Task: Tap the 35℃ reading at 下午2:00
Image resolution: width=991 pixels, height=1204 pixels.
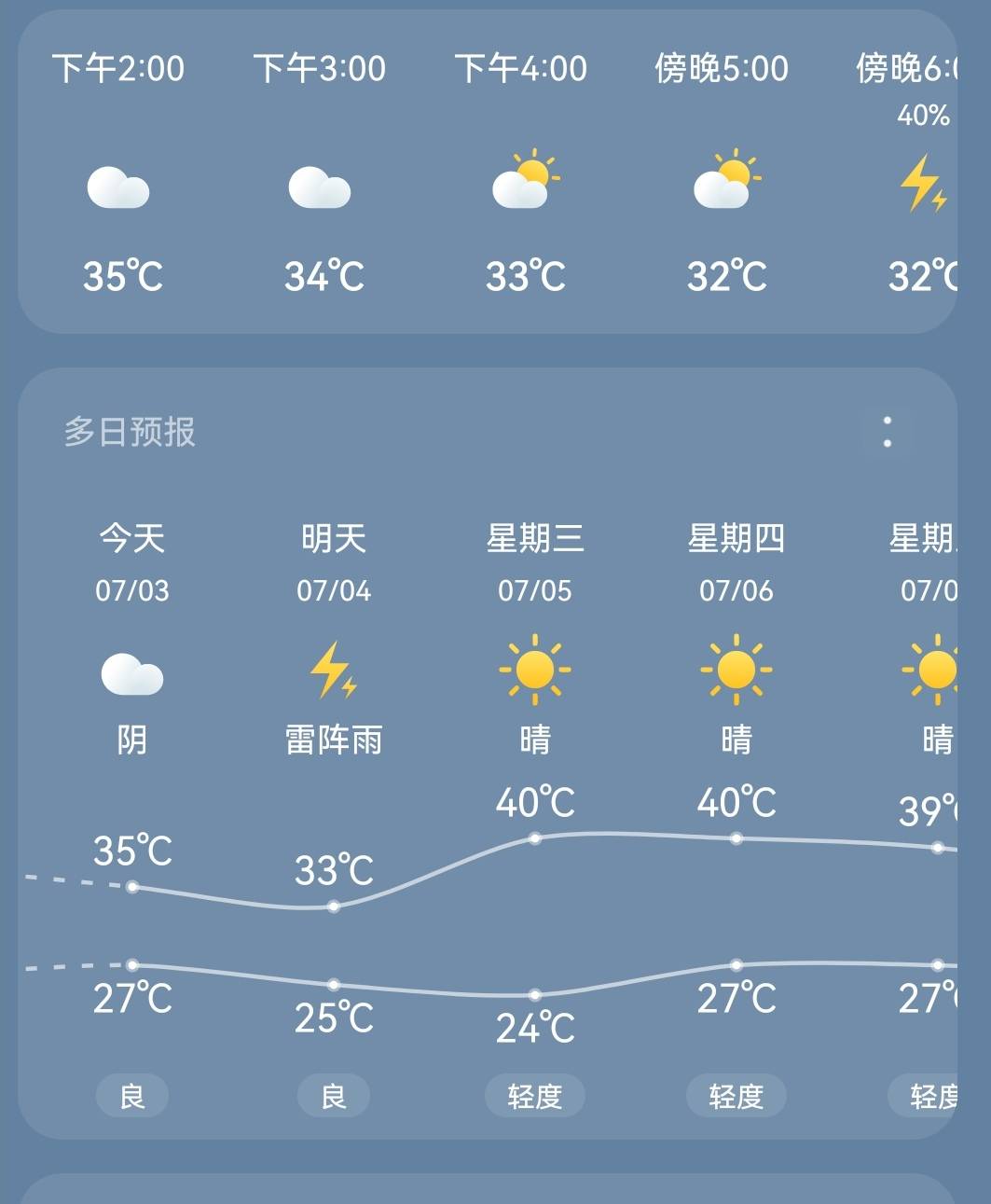Action: [123, 276]
